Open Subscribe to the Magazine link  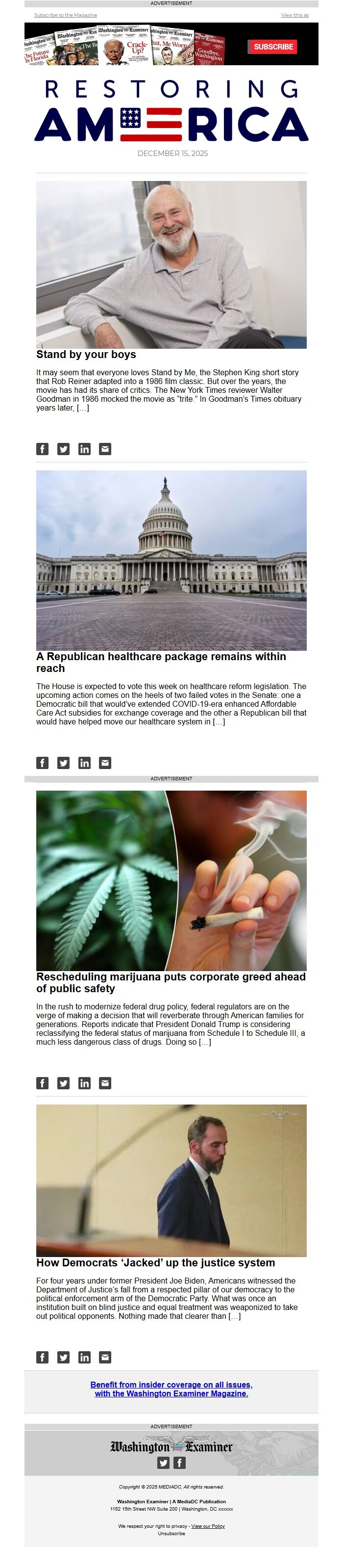pos(65,15)
